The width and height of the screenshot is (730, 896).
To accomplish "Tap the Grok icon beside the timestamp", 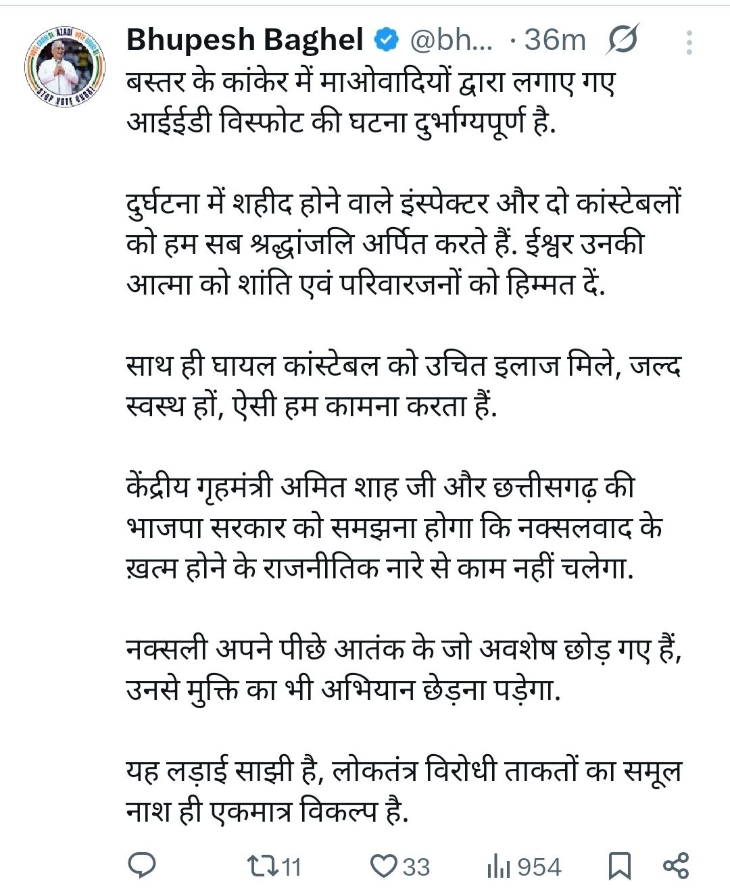I will [622, 40].
